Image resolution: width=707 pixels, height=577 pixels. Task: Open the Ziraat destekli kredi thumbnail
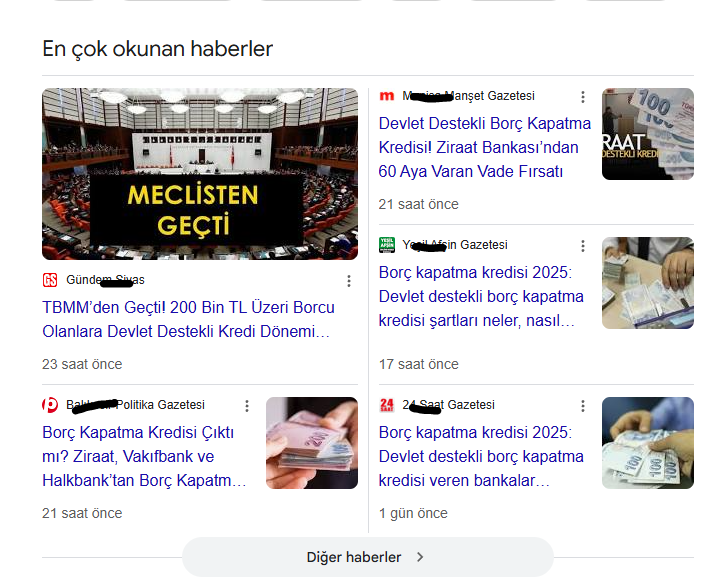pos(647,134)
